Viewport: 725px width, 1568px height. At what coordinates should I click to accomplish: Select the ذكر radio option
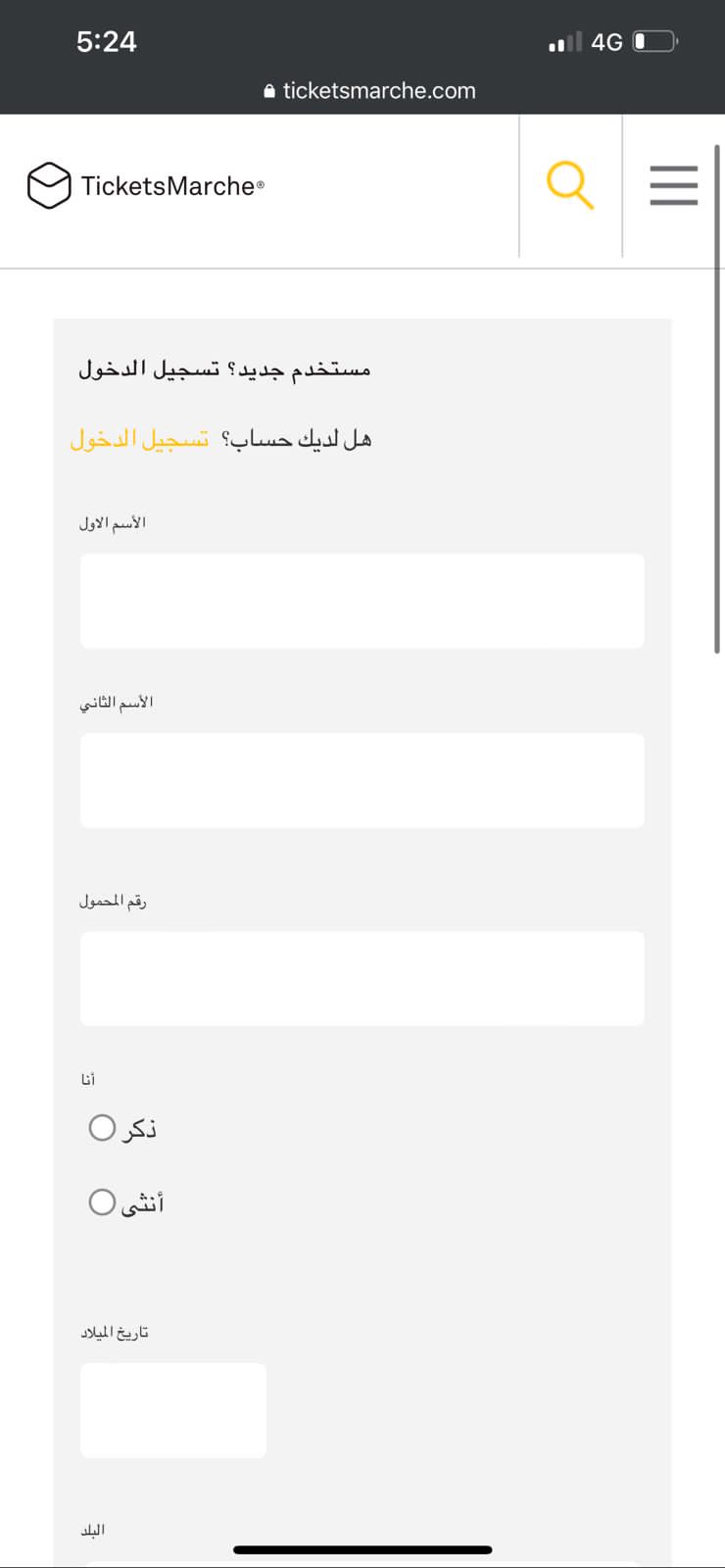[x=102, y=1128]
